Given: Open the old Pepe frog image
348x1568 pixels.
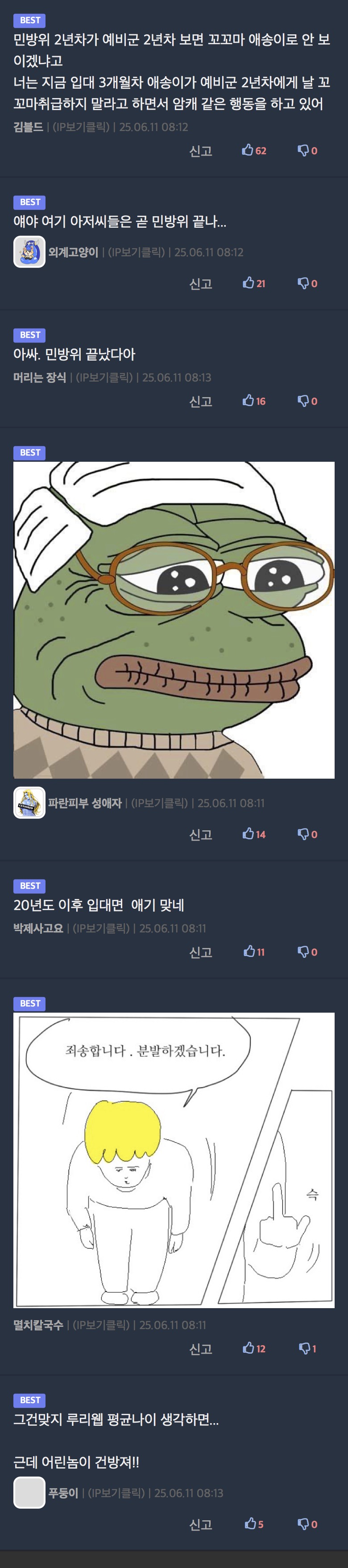Looking at the screenshot, I should pos(174,620).
